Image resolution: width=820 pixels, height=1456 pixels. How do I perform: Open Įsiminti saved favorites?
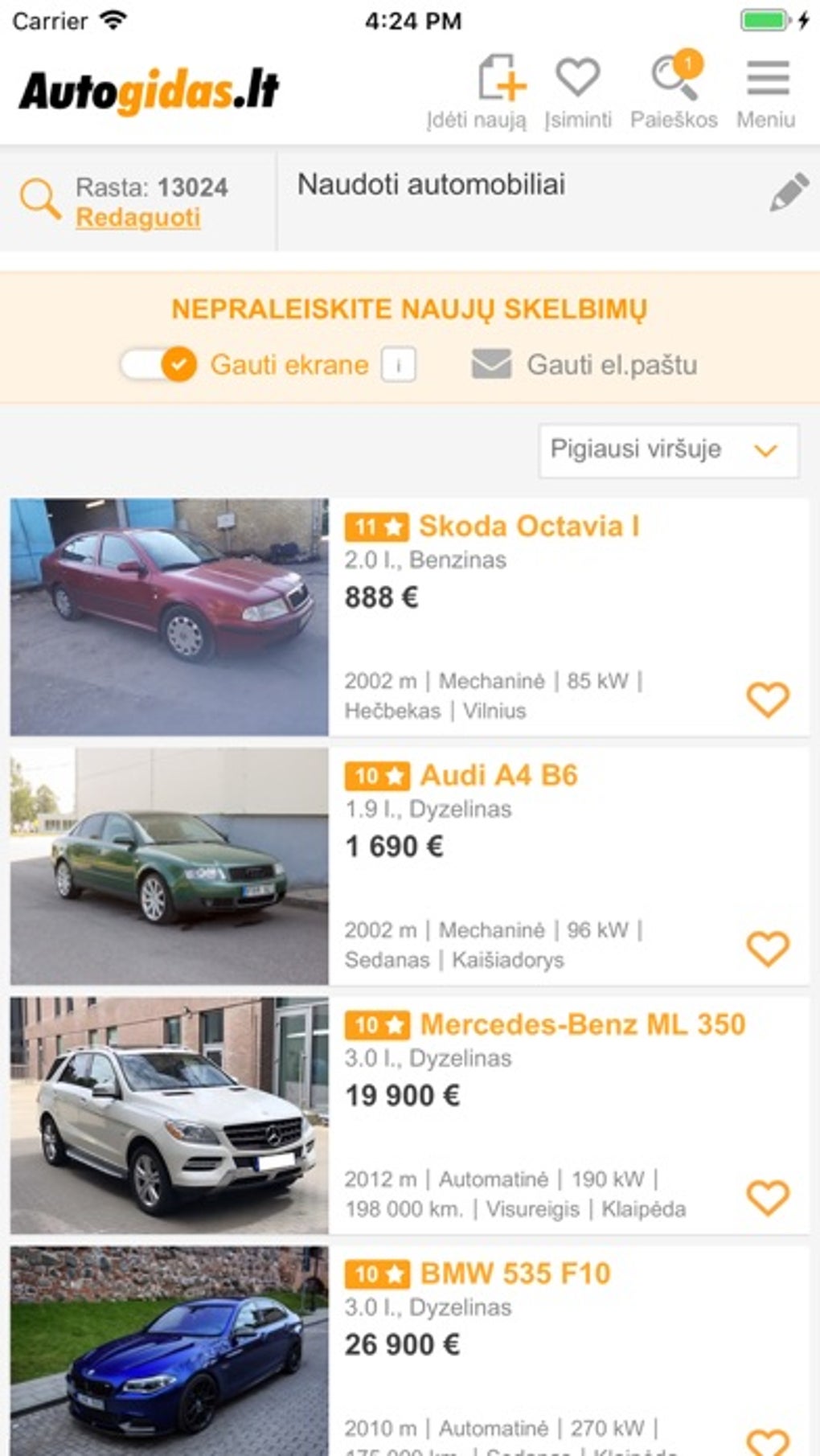(578, 91)
